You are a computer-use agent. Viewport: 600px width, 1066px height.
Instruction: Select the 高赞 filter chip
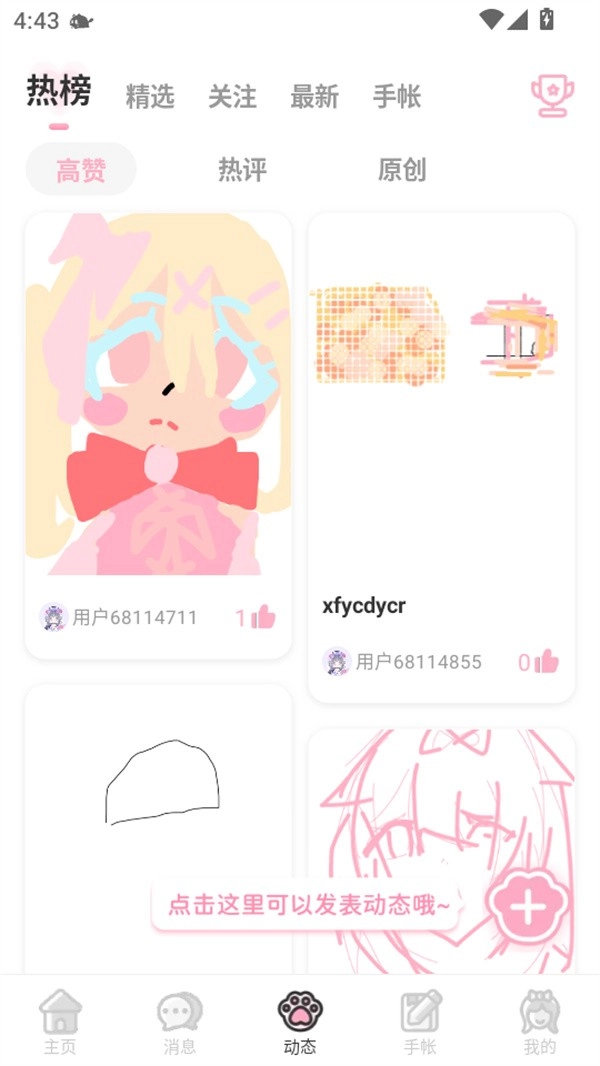81,170
